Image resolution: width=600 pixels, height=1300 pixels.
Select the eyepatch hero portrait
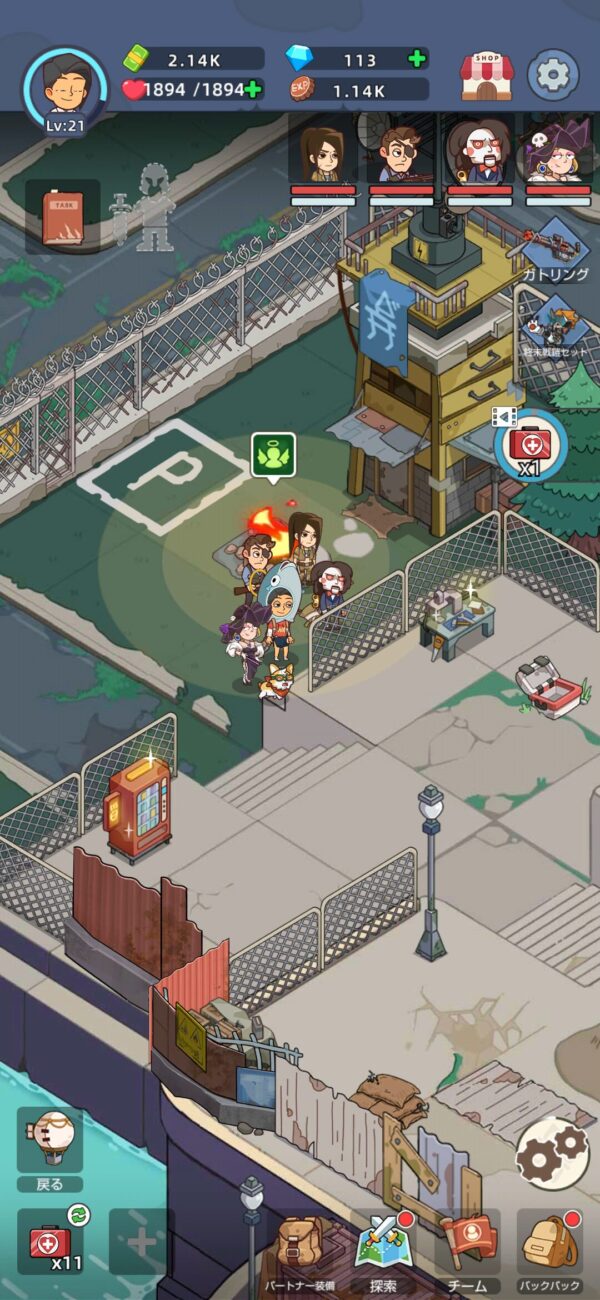pos(401,151)
